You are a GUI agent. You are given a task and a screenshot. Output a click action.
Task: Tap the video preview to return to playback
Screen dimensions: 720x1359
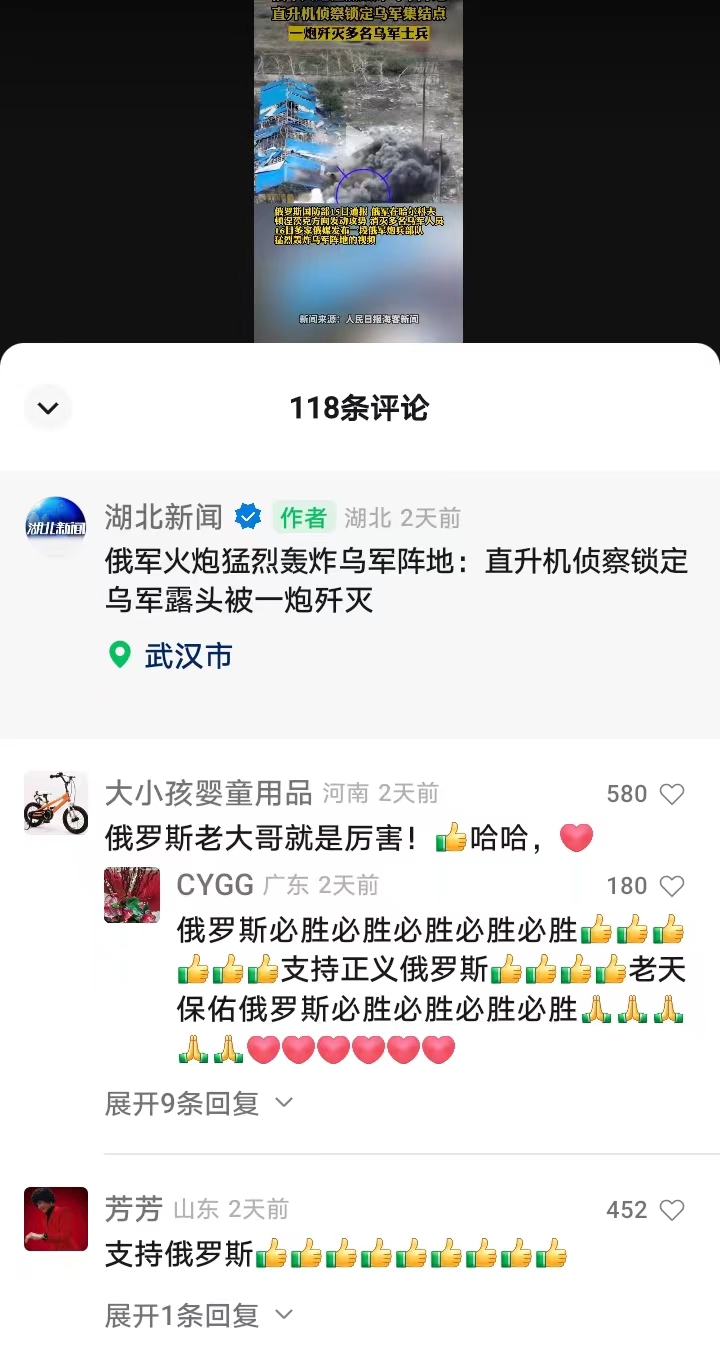point(359,171)
